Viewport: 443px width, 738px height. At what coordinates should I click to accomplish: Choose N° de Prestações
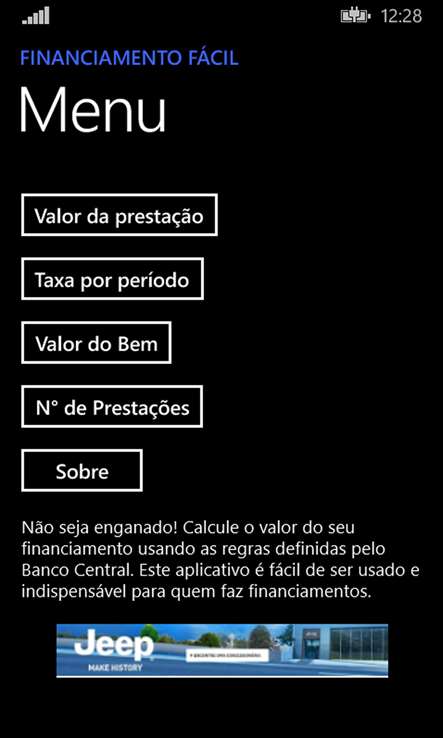[x=112, y=407]
